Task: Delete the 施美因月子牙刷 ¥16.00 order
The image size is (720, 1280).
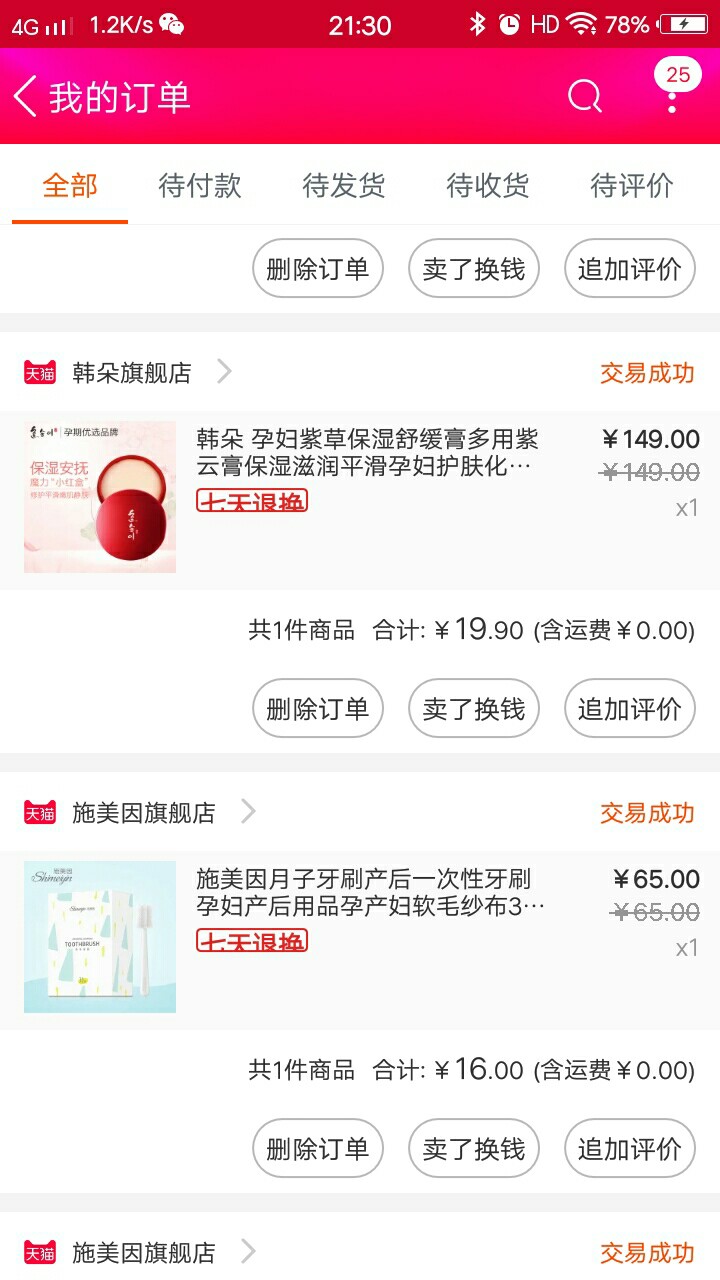Action: (x=318, y=1148)
